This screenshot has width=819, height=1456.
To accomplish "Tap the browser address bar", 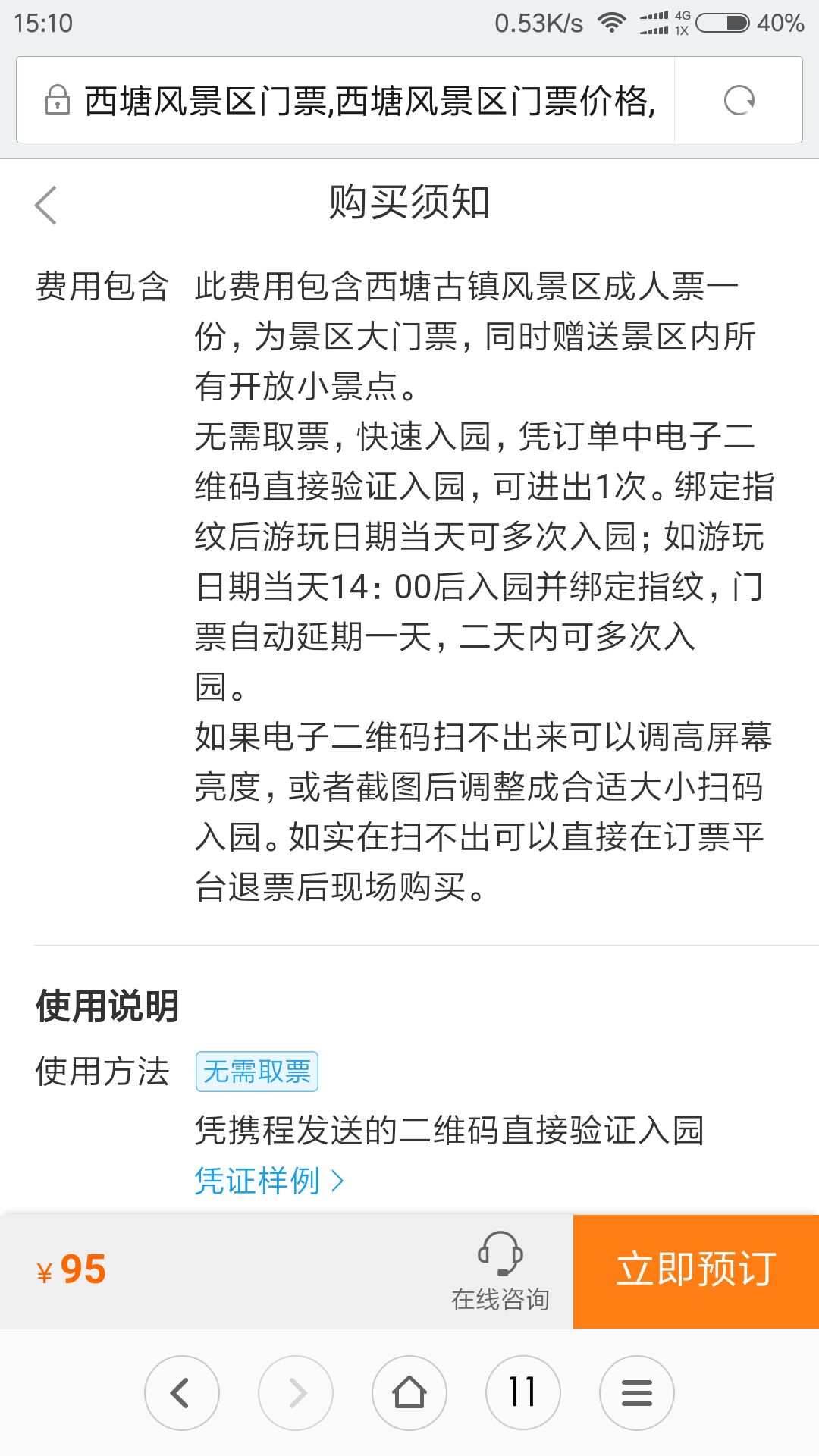I will pos(345,100).
